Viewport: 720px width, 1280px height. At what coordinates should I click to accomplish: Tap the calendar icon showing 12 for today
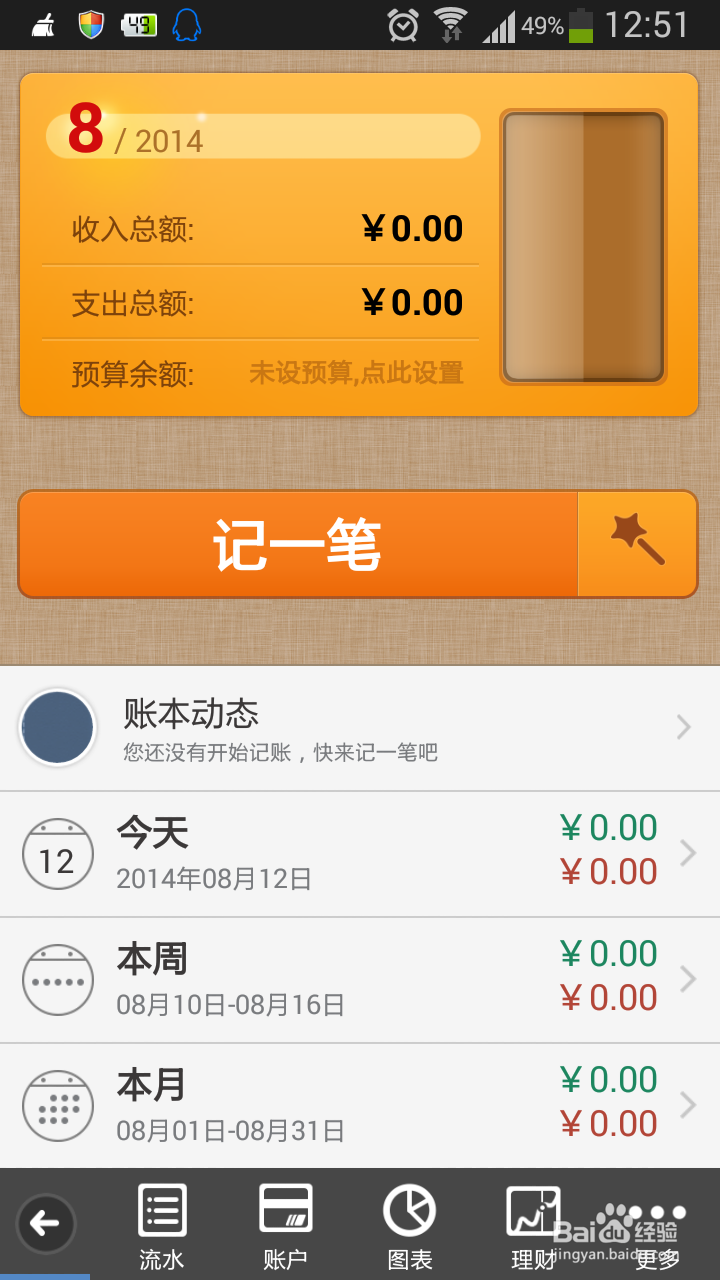[x=57, y=854]
